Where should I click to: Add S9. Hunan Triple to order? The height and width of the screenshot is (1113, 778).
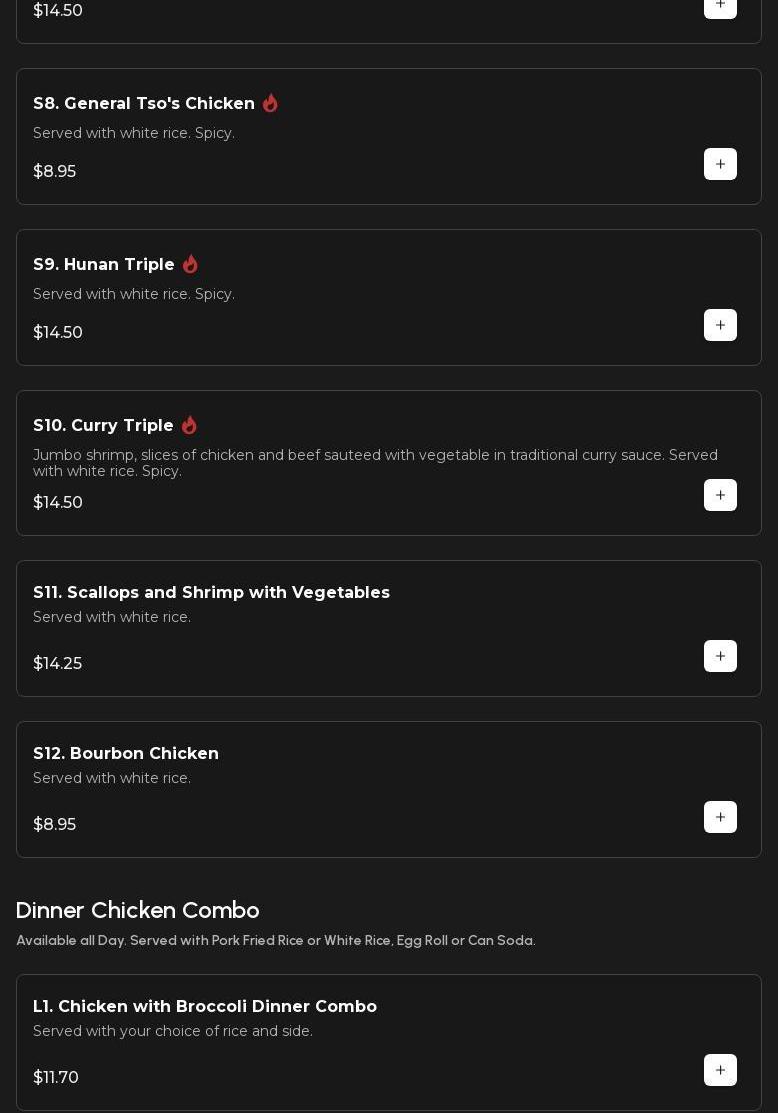click(720, 325)
